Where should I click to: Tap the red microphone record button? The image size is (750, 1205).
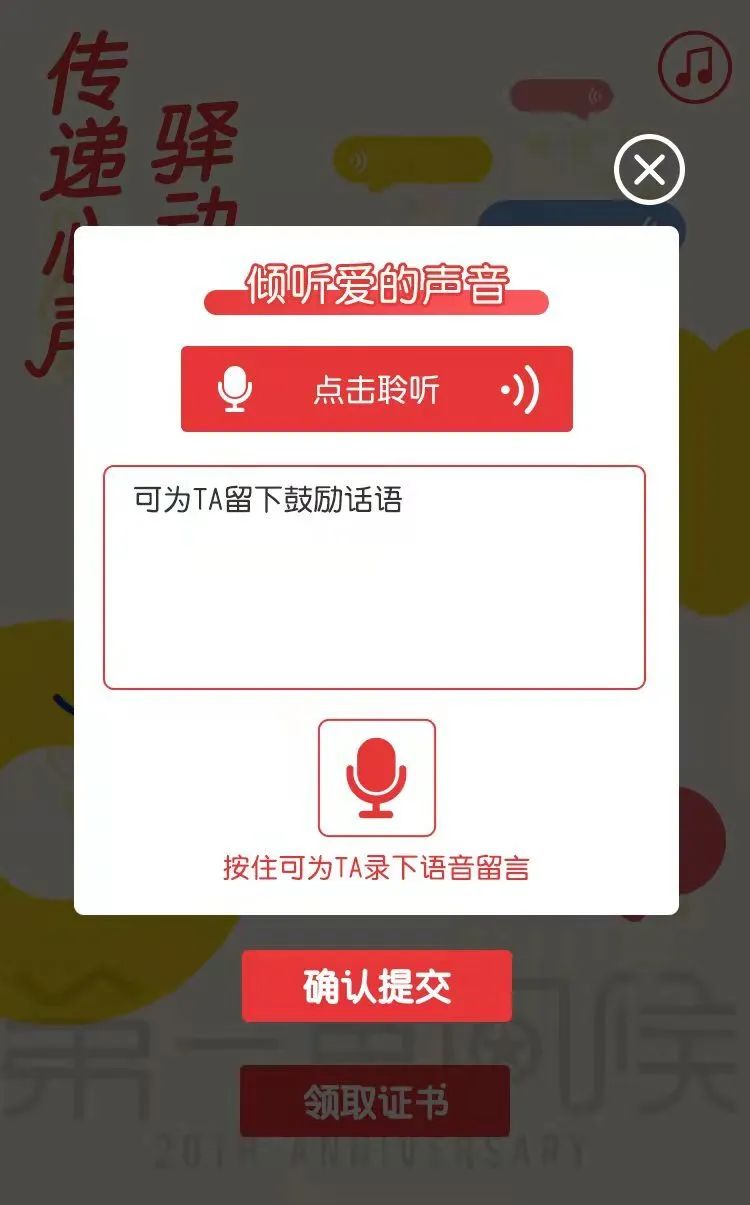(x=376, y=778)
